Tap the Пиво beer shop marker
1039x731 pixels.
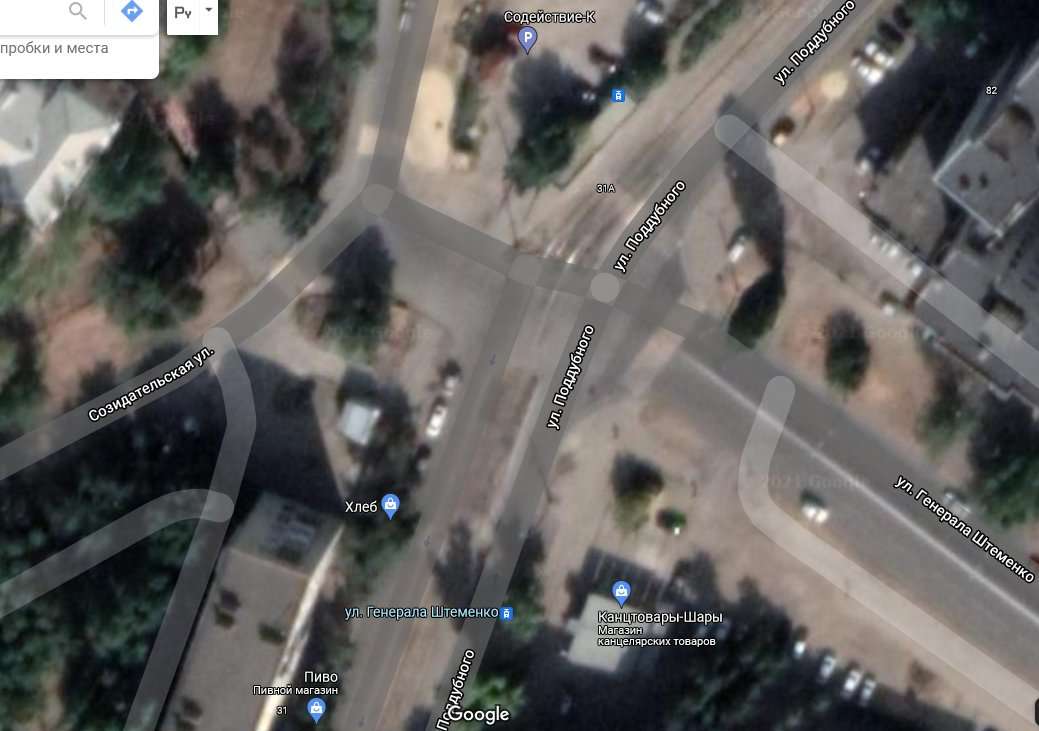pos(317,710)
